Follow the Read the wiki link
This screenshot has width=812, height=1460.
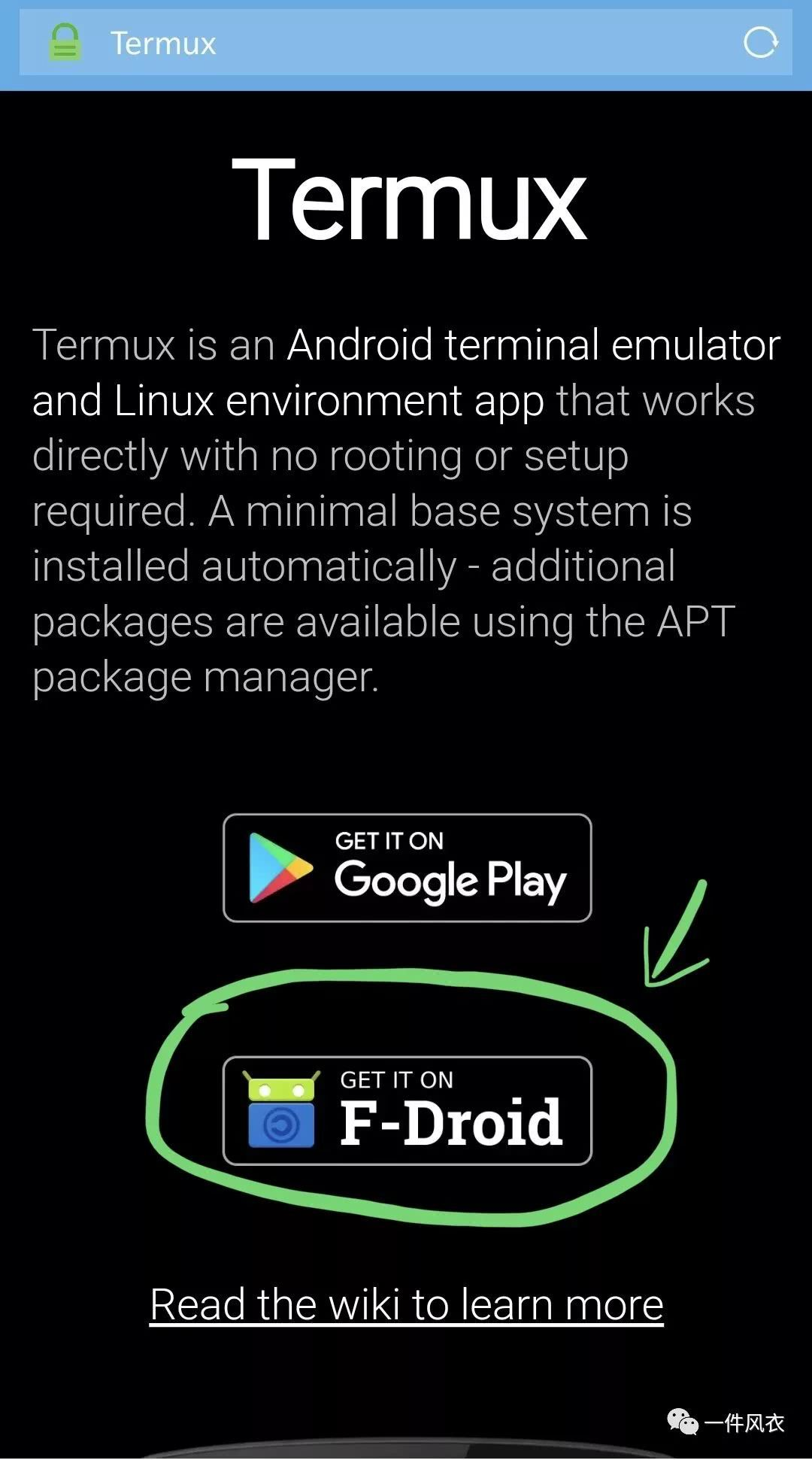coord(406,1304)
